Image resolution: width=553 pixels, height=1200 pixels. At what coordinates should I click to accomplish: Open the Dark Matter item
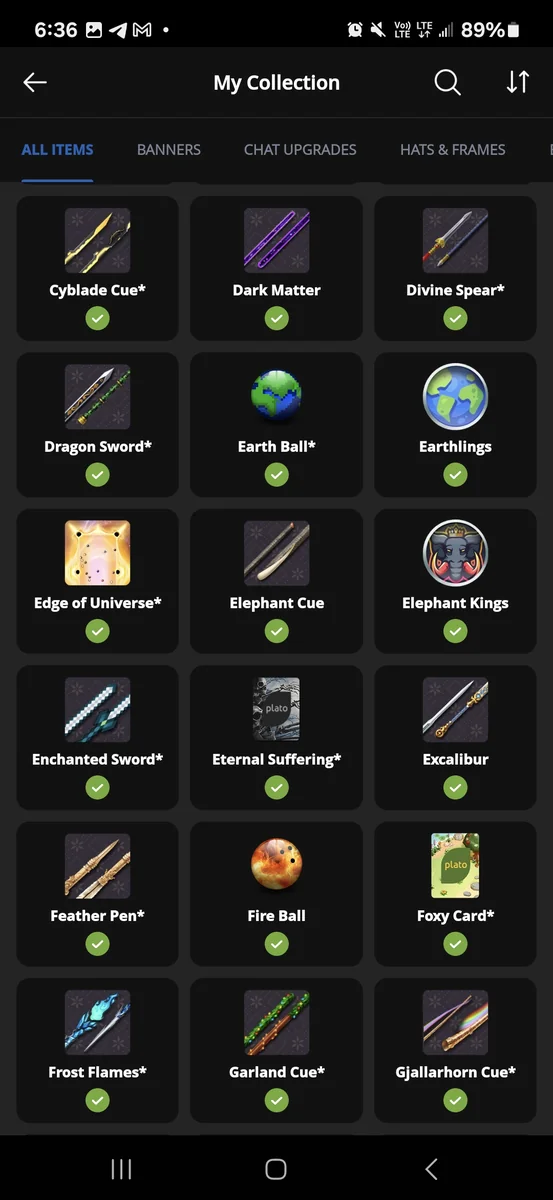[277, 268]
